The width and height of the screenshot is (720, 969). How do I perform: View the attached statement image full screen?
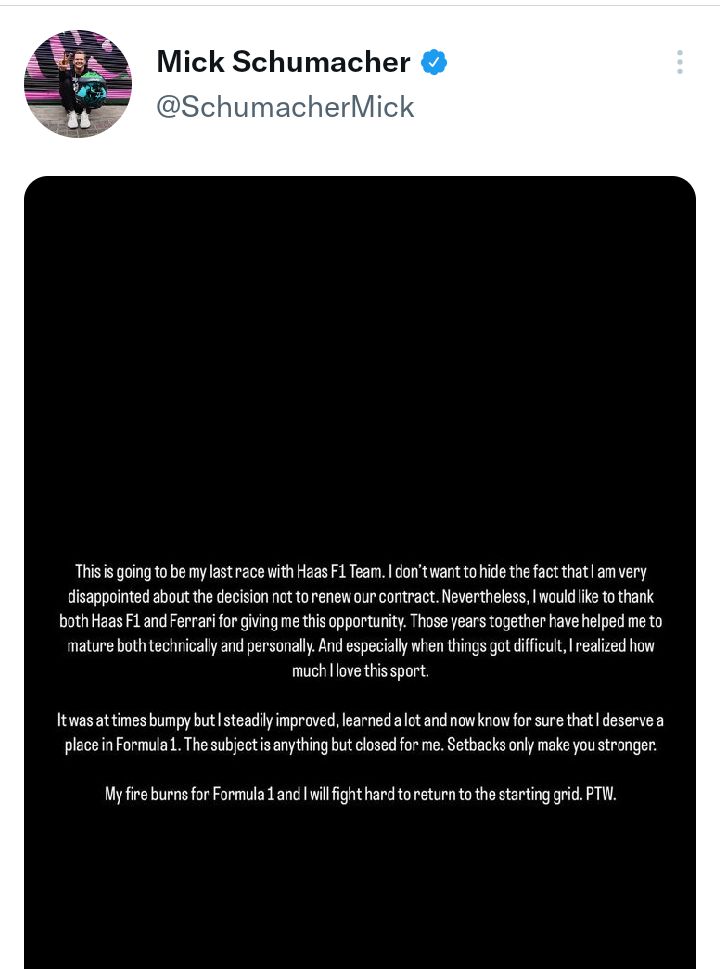pyautogui.click(x=360, y=570)
